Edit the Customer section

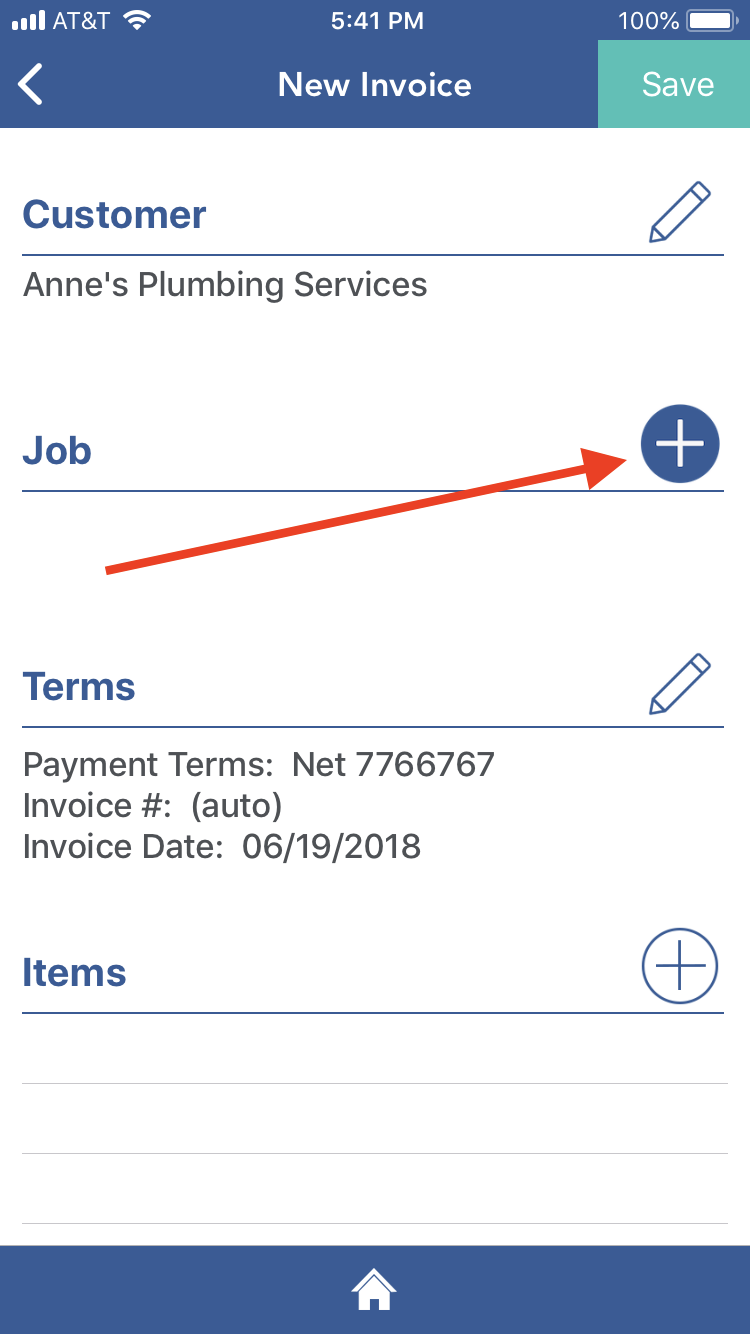[680, 211]
